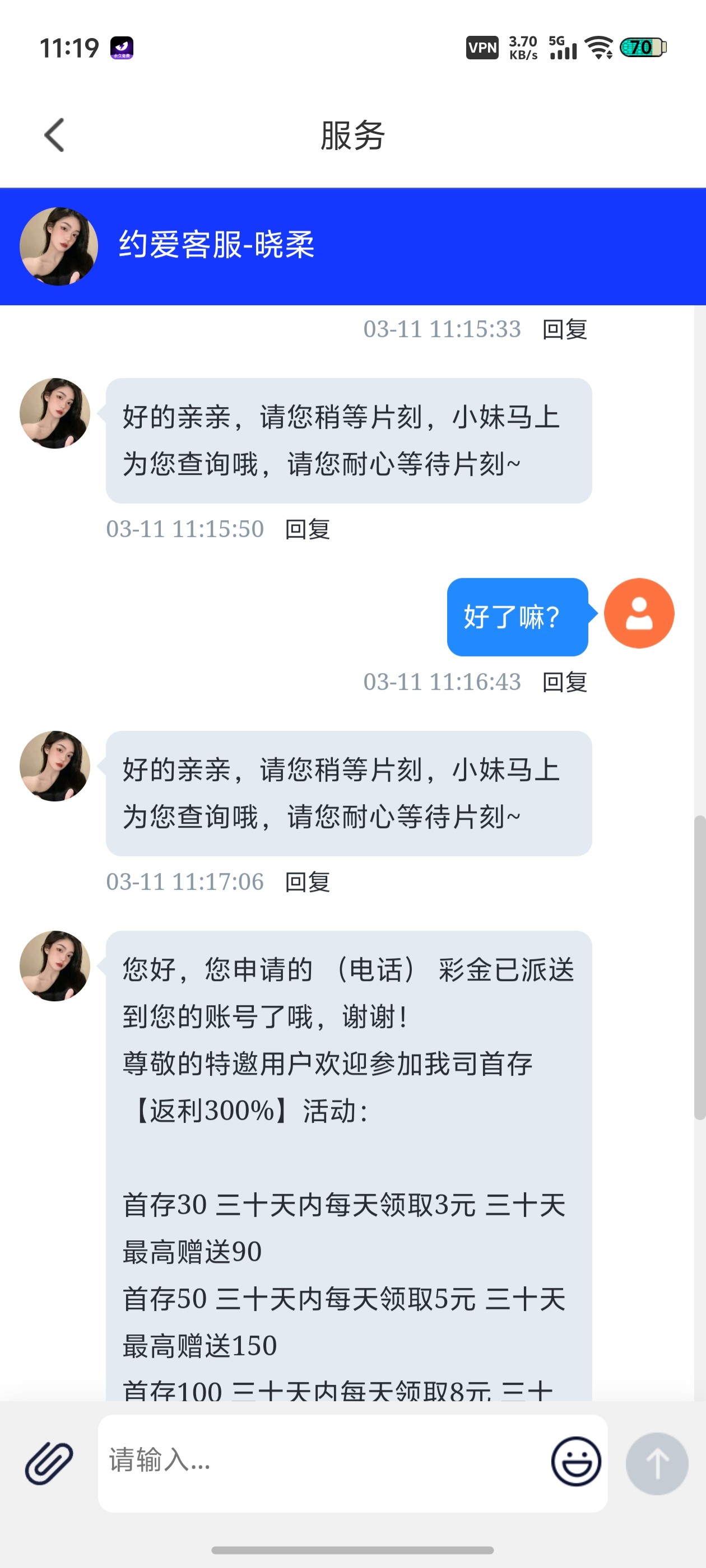Tap 回复 next to the 11:15:33 timestamp
706x1568 pixels.
(x=565, y=329)
